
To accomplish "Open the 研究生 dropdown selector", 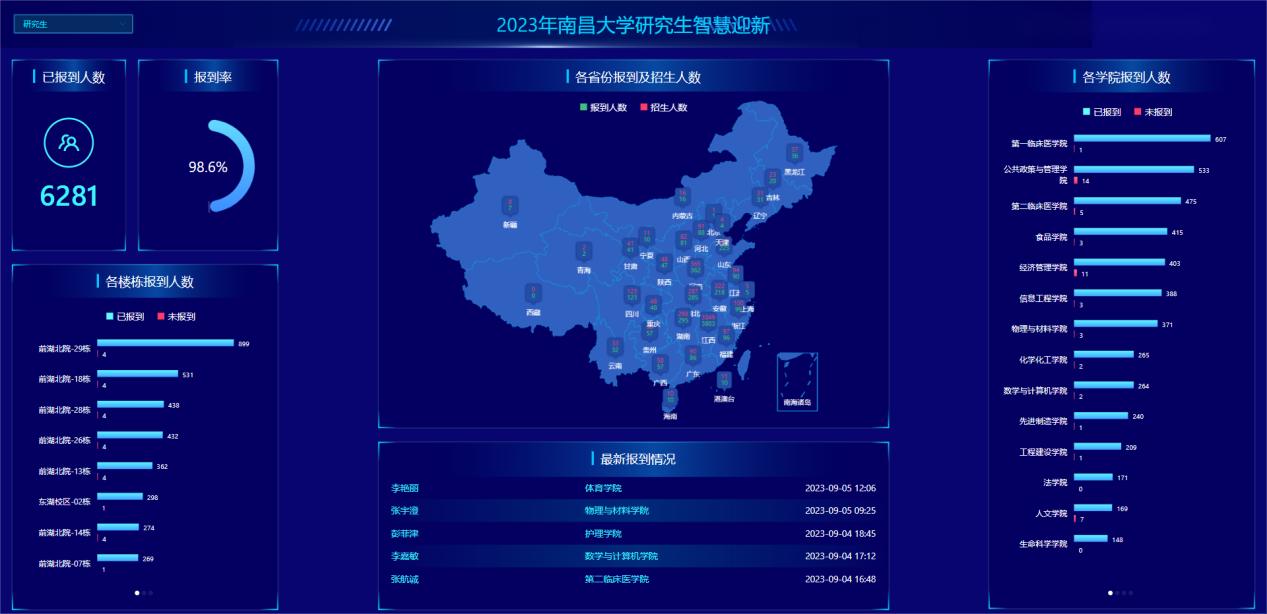I will coord(73,23).
